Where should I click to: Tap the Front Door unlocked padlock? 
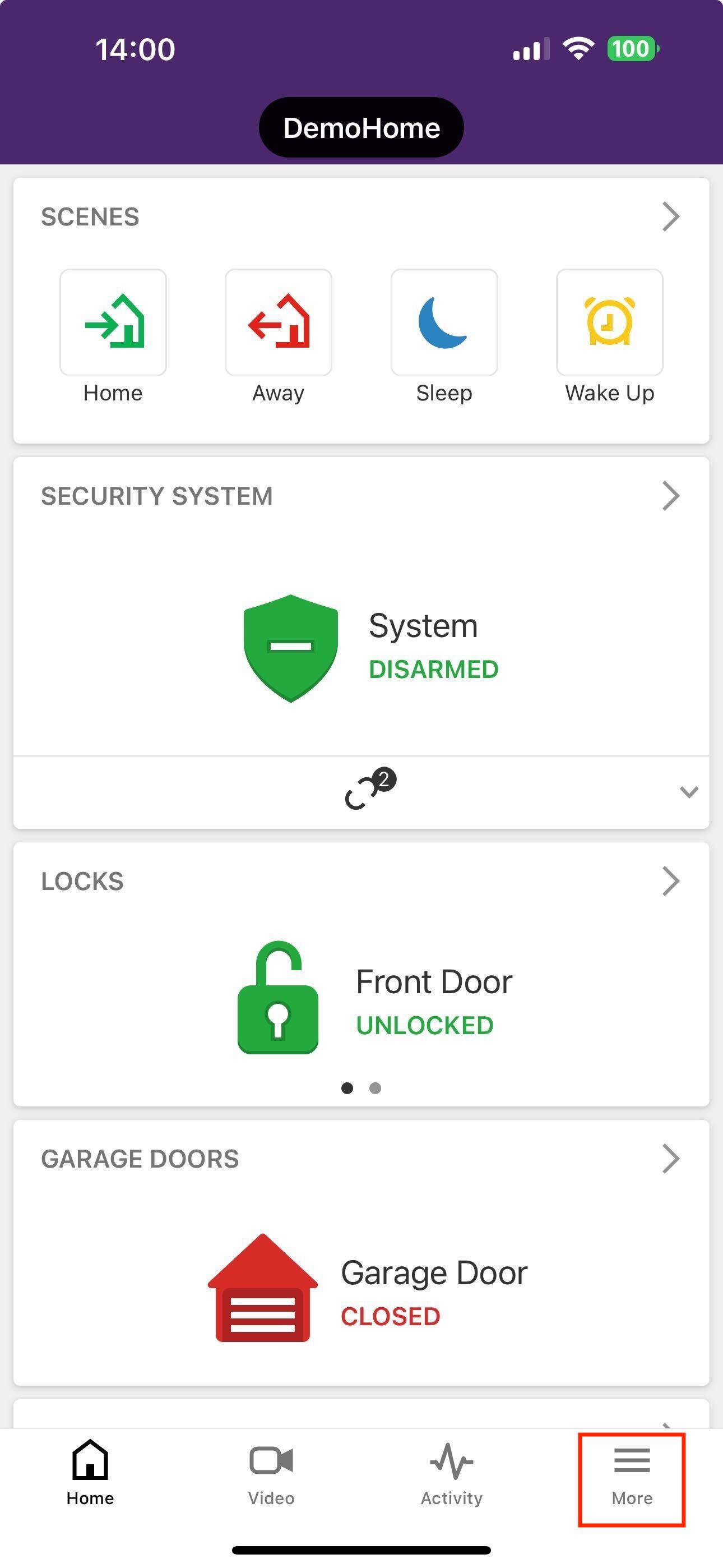[x=278, y=998]
